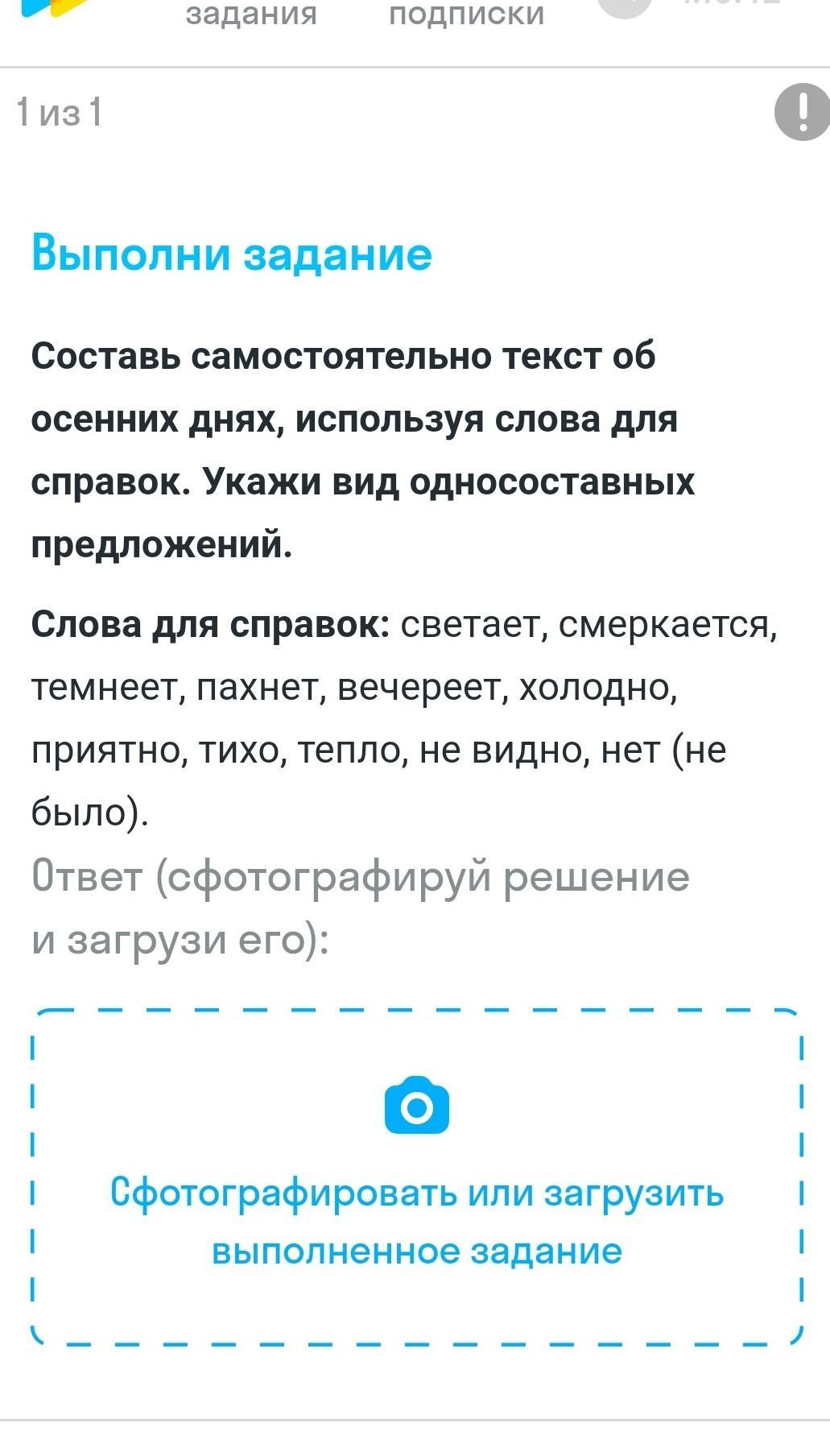The height and width of the screenshot is (1456, 830).
Task: Tap Сфотографировать или загрузить выполненное задание
Action: click(417, 1177)
